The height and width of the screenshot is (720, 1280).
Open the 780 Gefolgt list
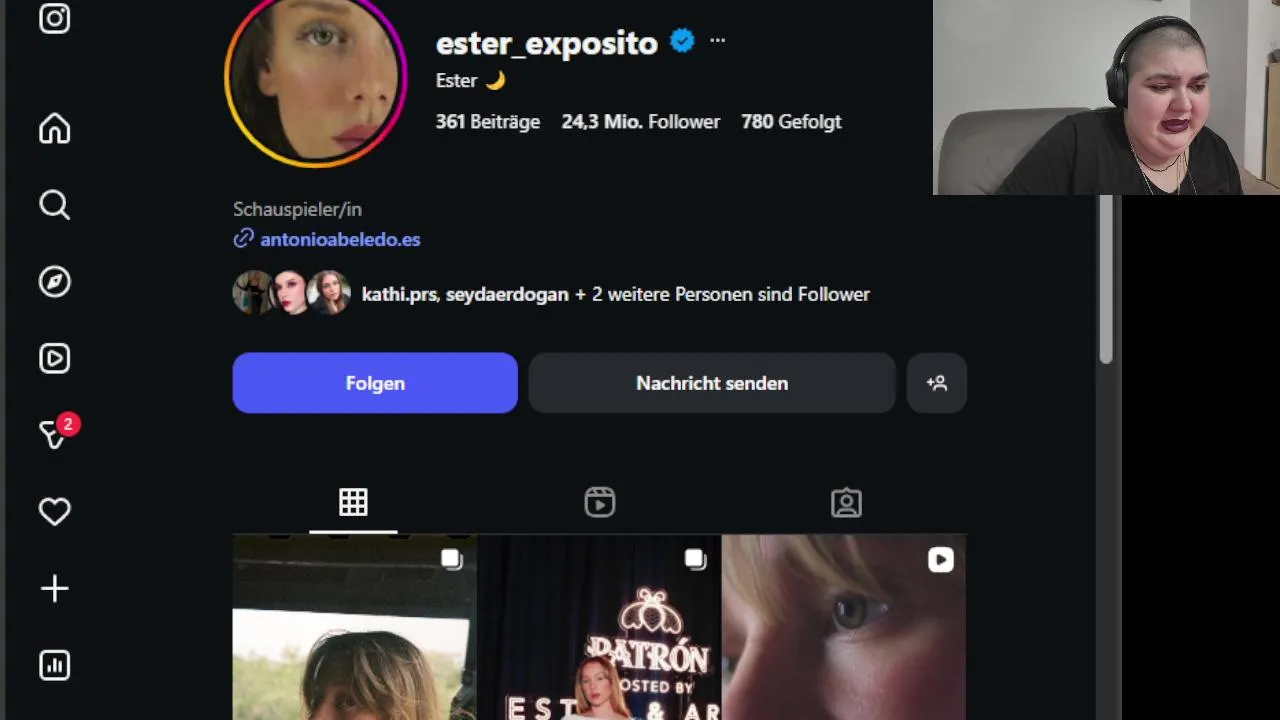click(x=791, y=122)
